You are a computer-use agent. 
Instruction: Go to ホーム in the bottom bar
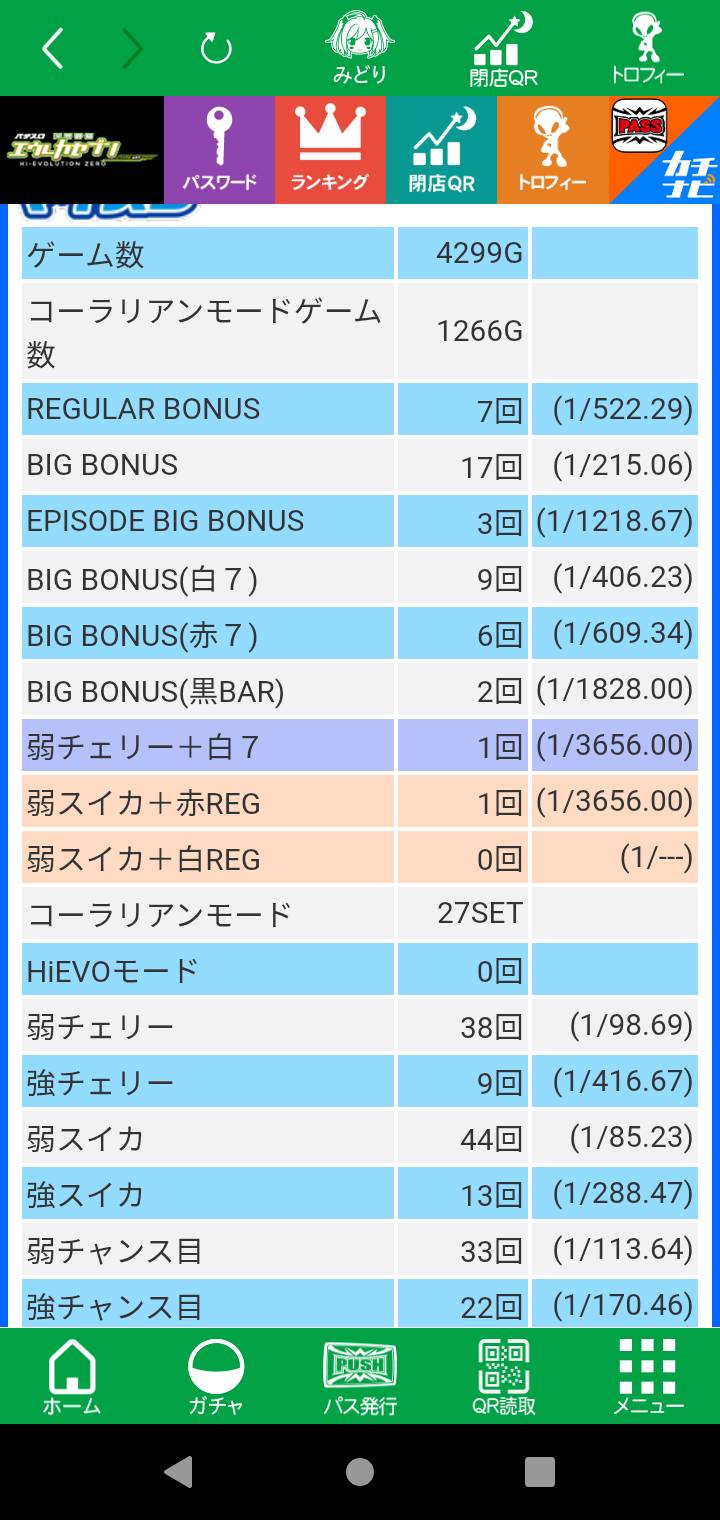tap(72, 1377)
